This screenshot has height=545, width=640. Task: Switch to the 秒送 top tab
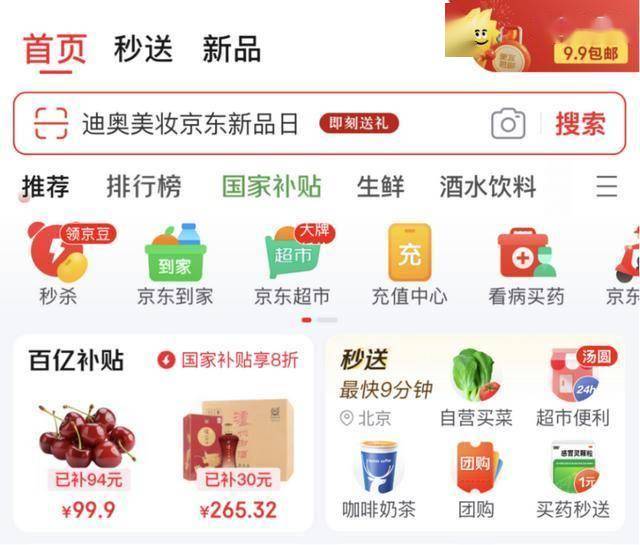click(143, 49)
